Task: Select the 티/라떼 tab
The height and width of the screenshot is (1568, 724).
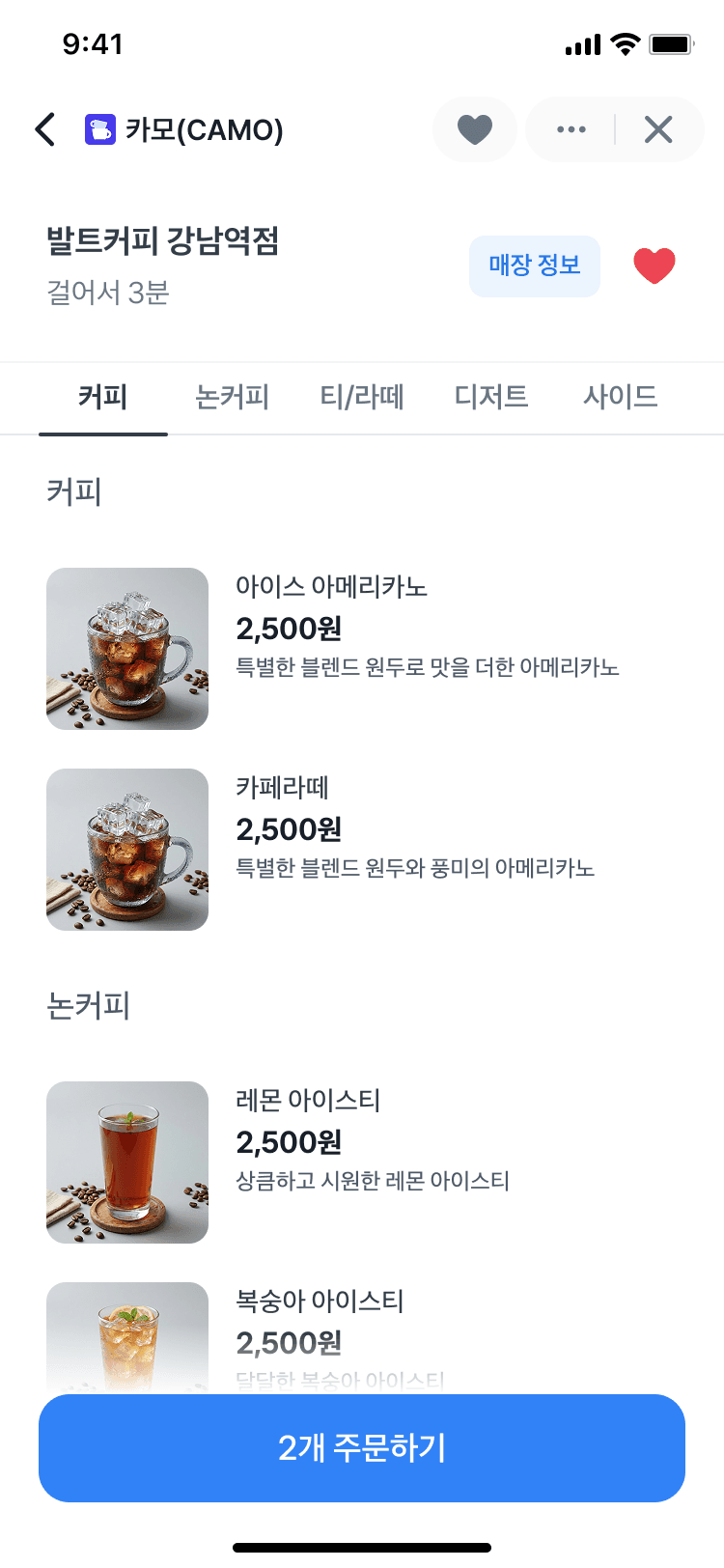Action: tap(362, 397)
